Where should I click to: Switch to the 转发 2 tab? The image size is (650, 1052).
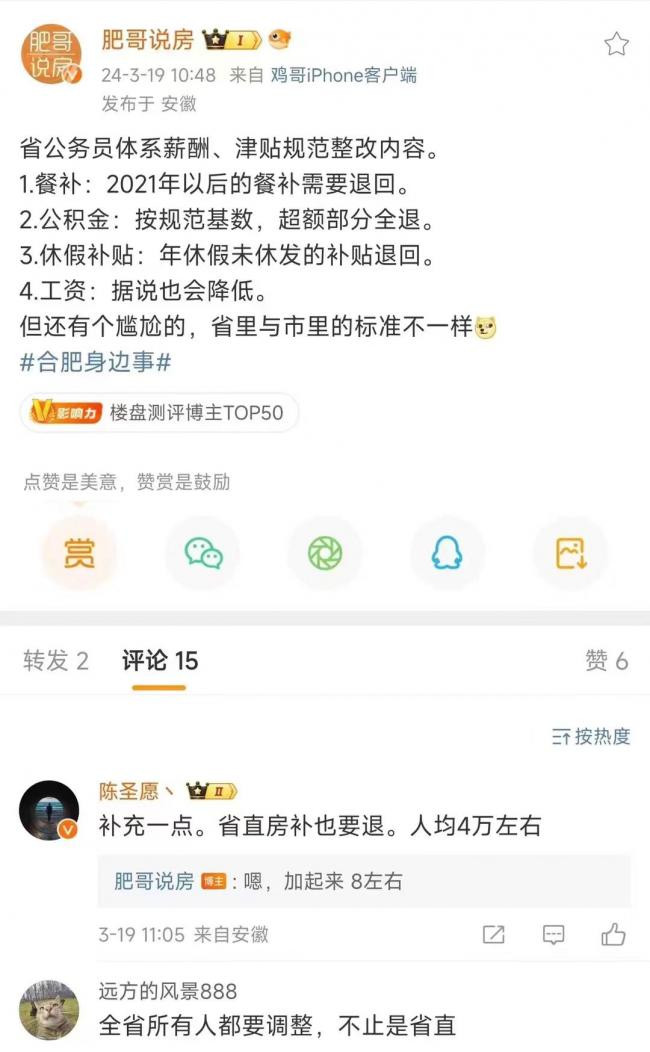coord(56,661)
